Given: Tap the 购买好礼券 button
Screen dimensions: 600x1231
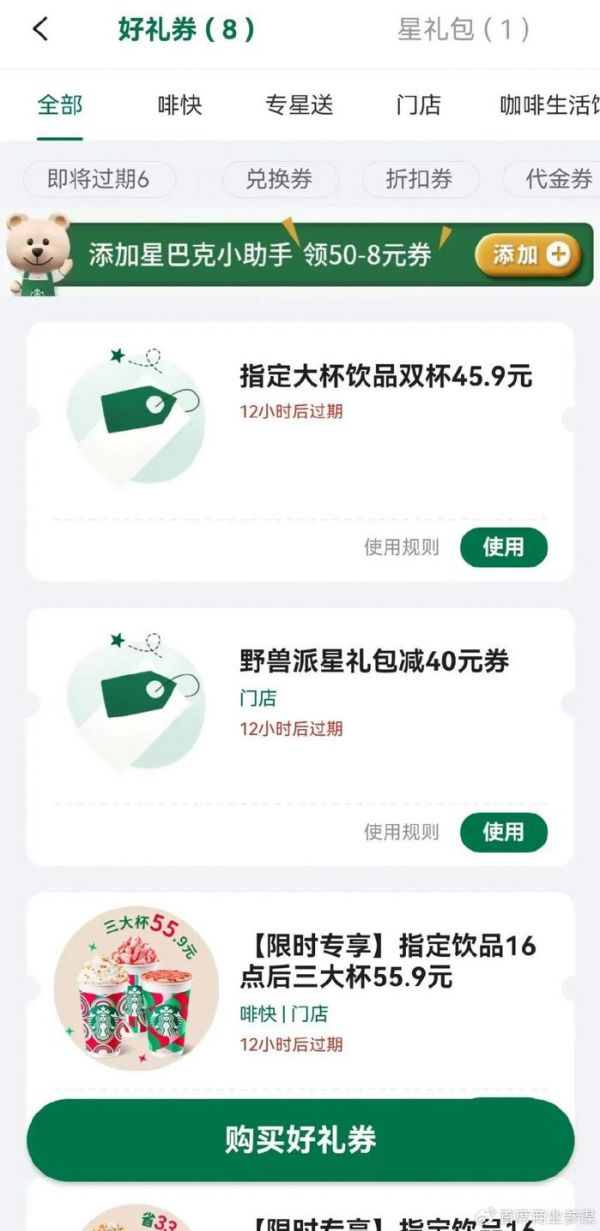Looking at the screenshot, I should (300, 1139).
